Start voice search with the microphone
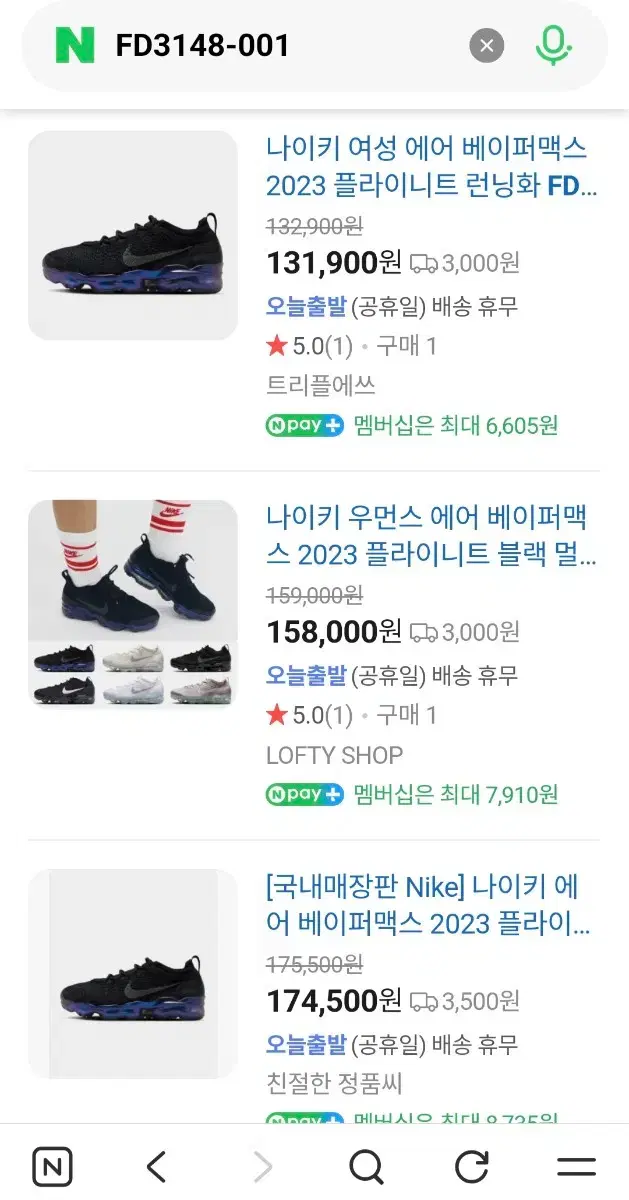Screen dimensions: 629x1200 (553, 45)
